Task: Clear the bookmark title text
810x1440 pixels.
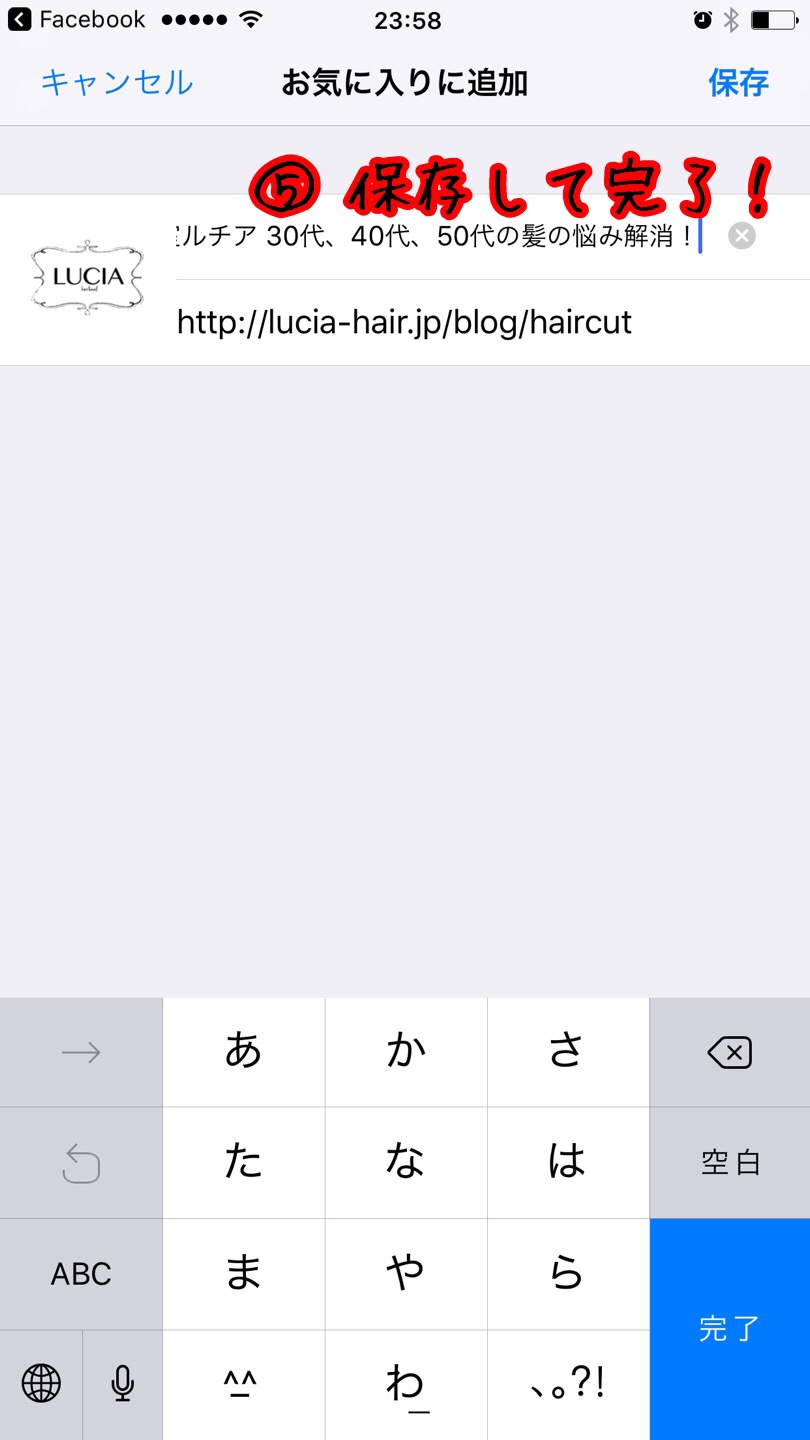Action: [x=741, y=236]
